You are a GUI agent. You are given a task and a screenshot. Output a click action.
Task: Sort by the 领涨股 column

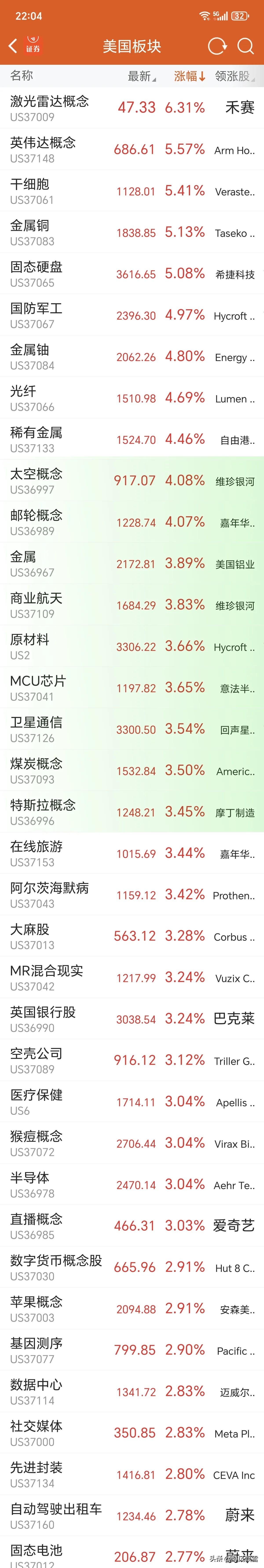[x=234, y=76]
